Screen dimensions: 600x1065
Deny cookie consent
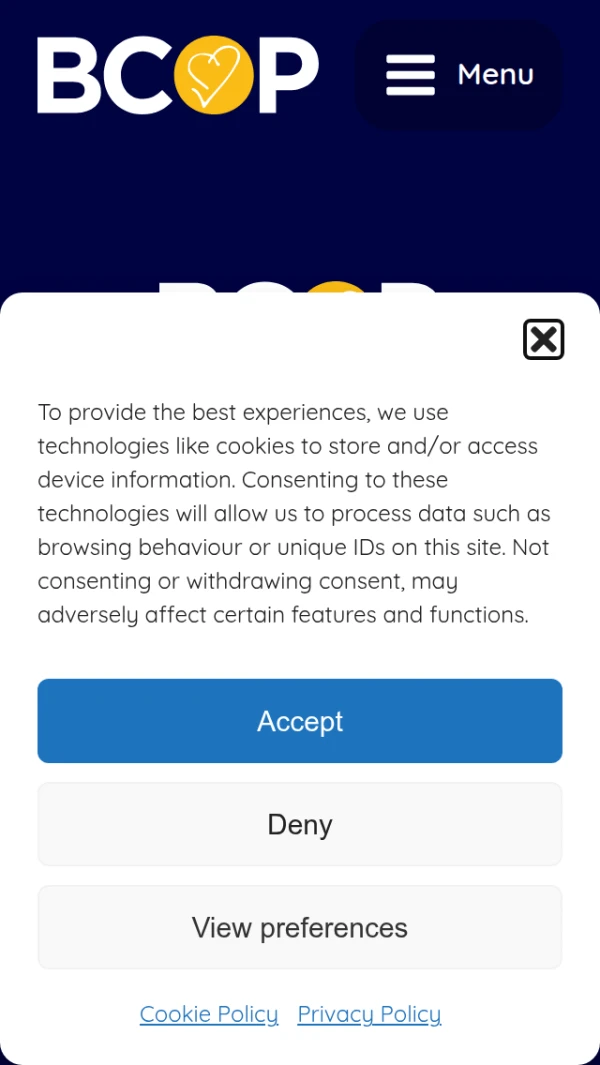tap(300, 824)
